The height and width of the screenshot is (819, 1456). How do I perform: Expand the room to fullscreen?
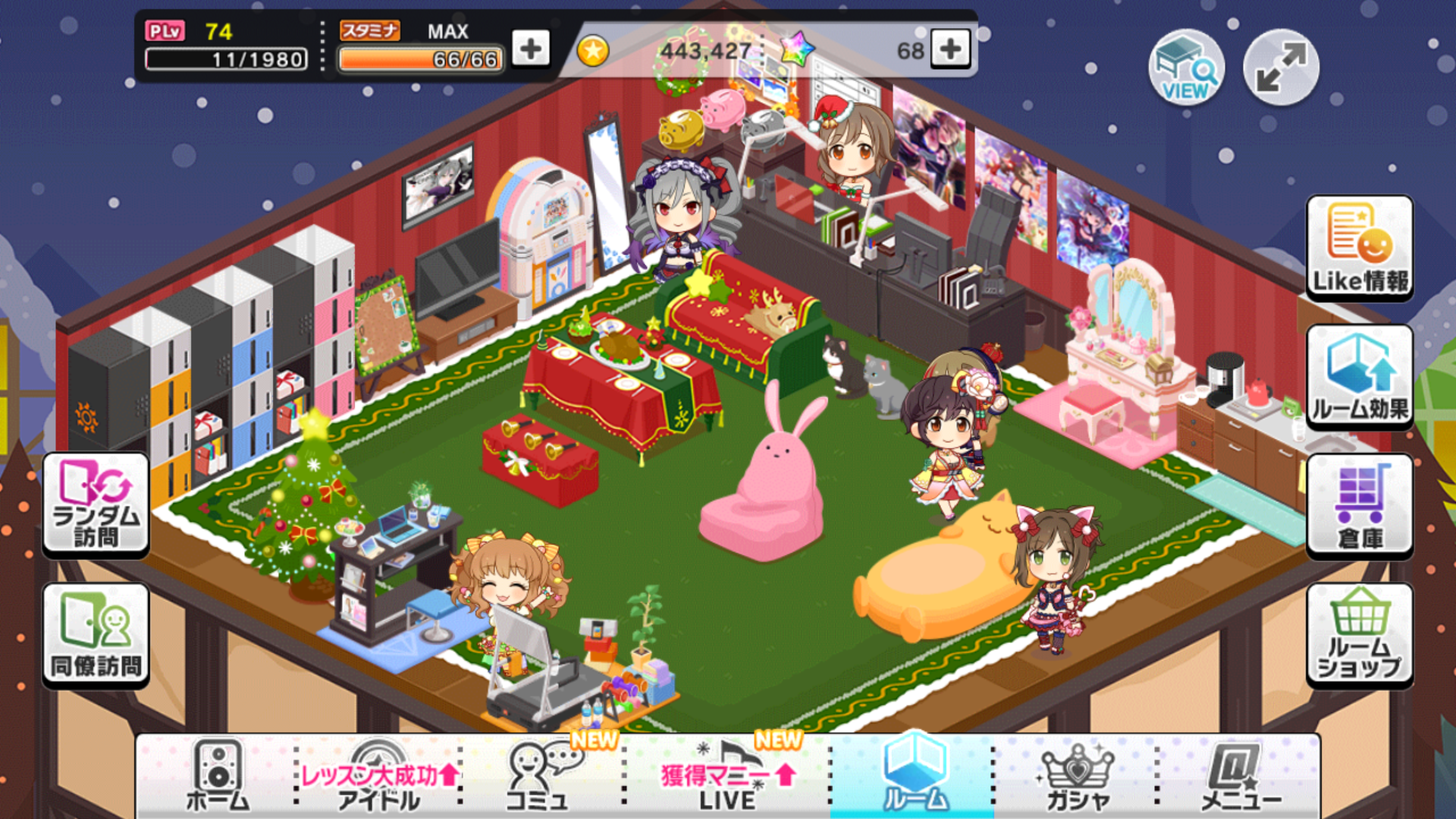[1281, 68]
